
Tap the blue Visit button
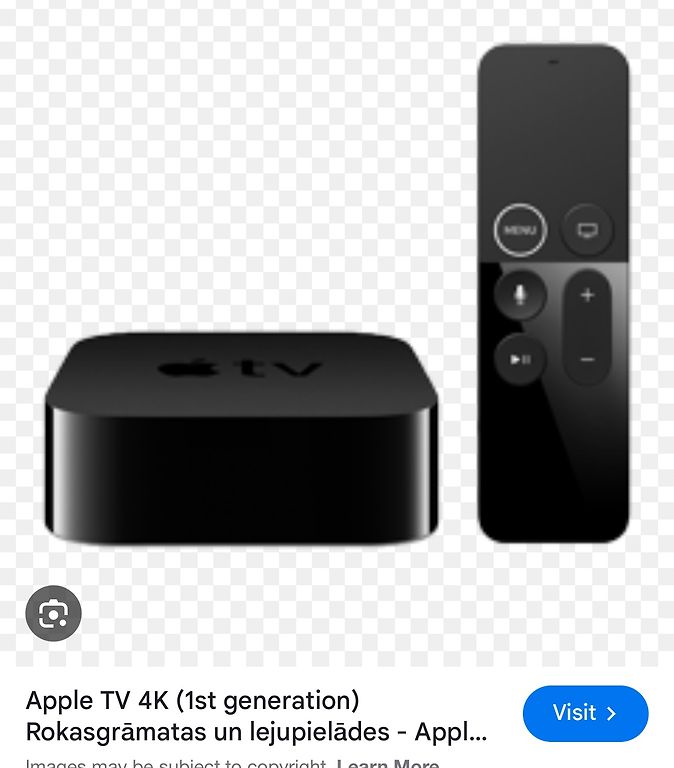[585, 713]
